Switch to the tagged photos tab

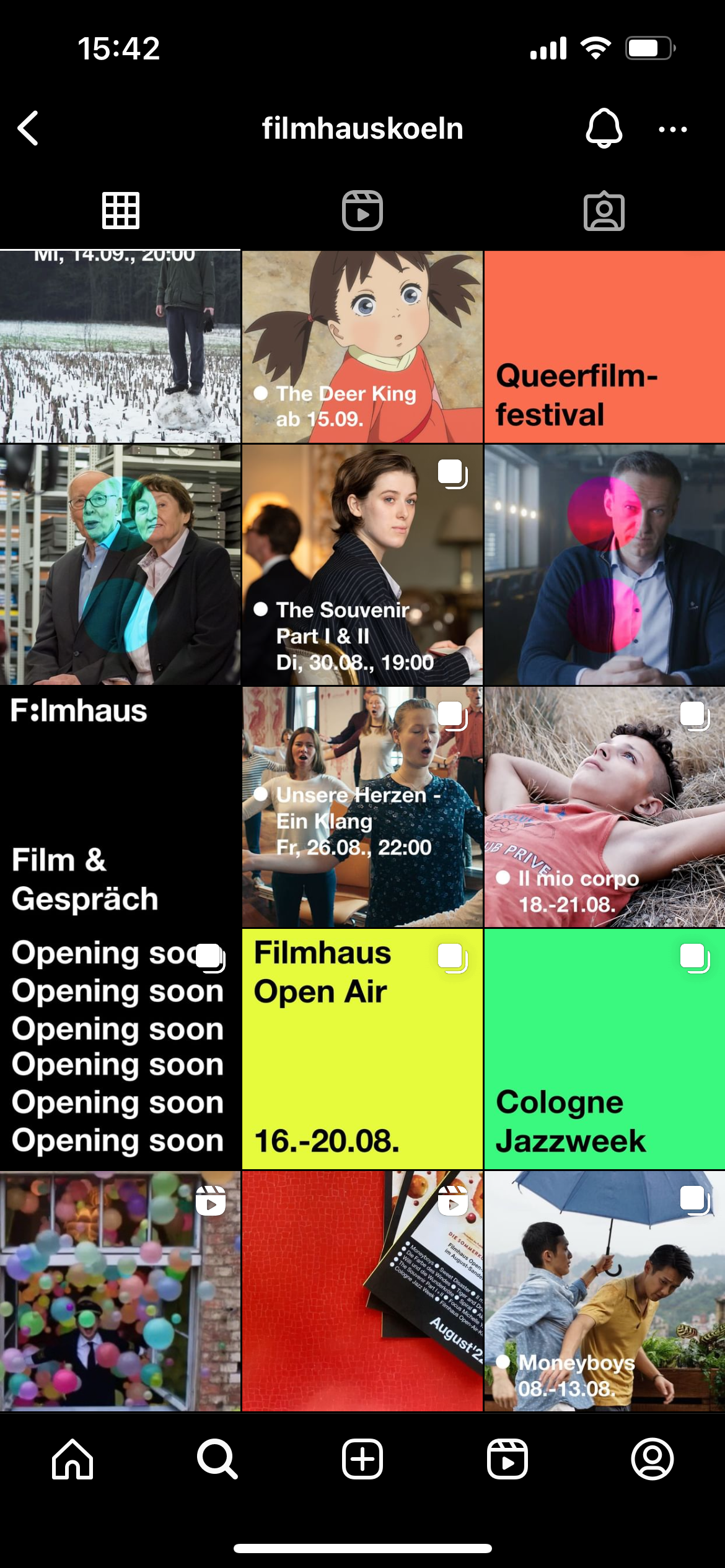tap(604, 211)
